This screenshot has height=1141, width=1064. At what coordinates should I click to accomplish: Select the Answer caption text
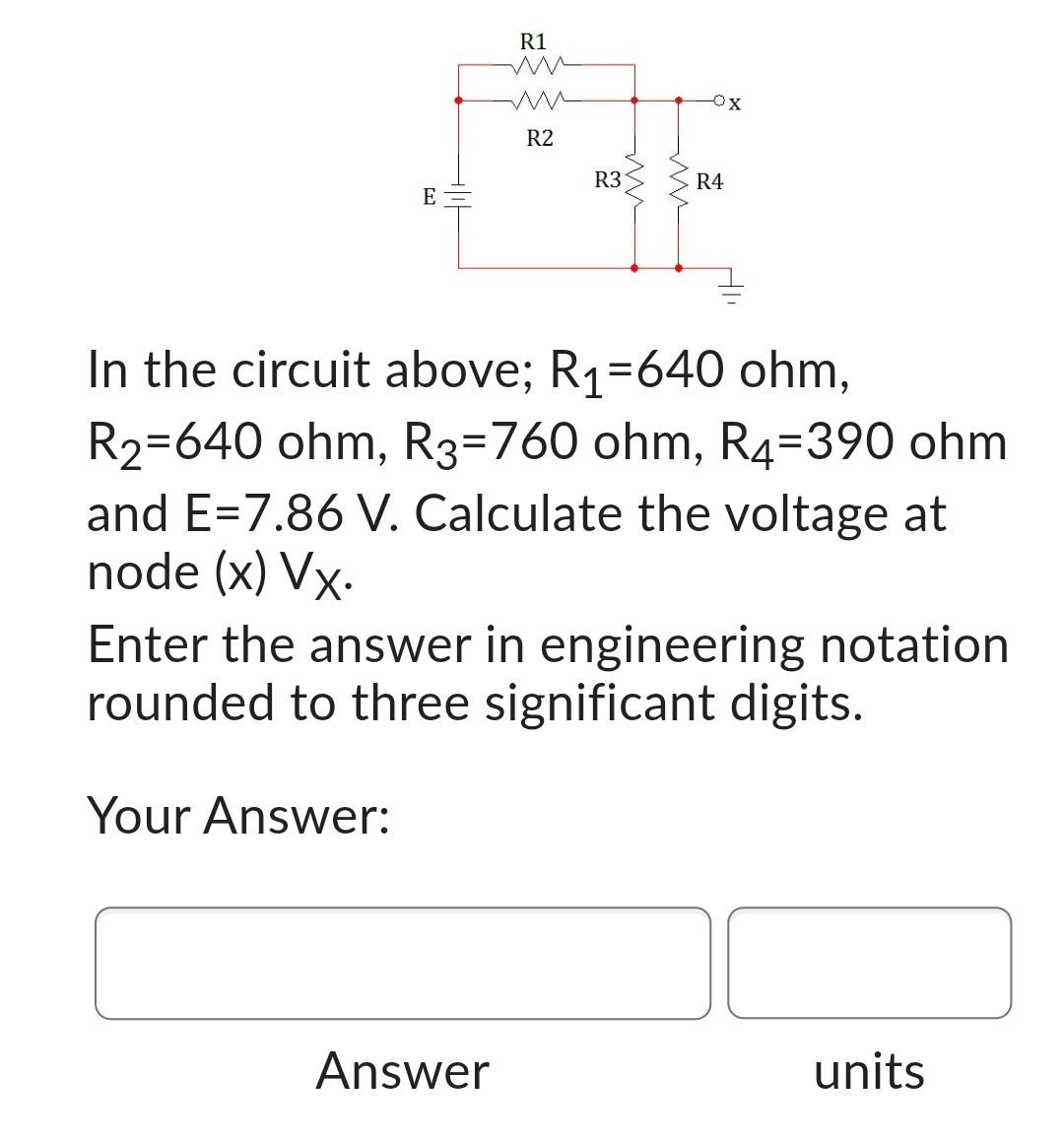point(402,1072)
